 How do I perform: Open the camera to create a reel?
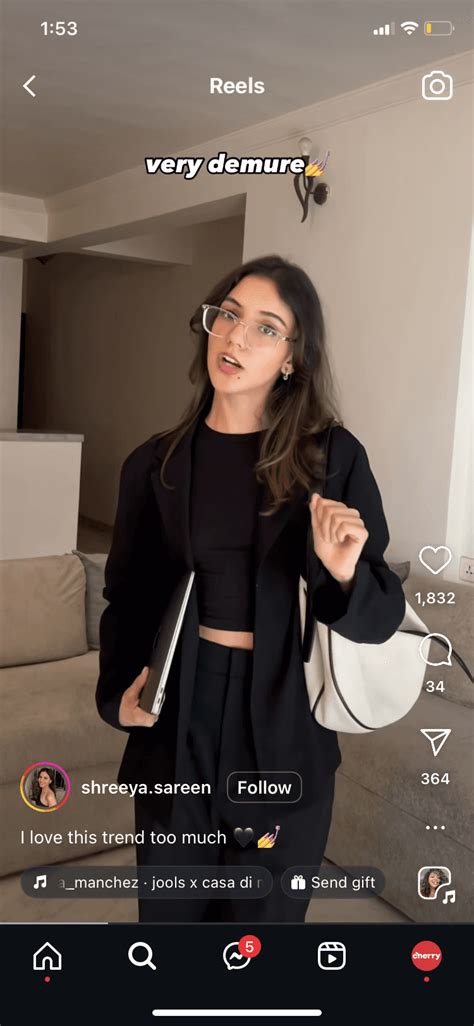point(437,86)
